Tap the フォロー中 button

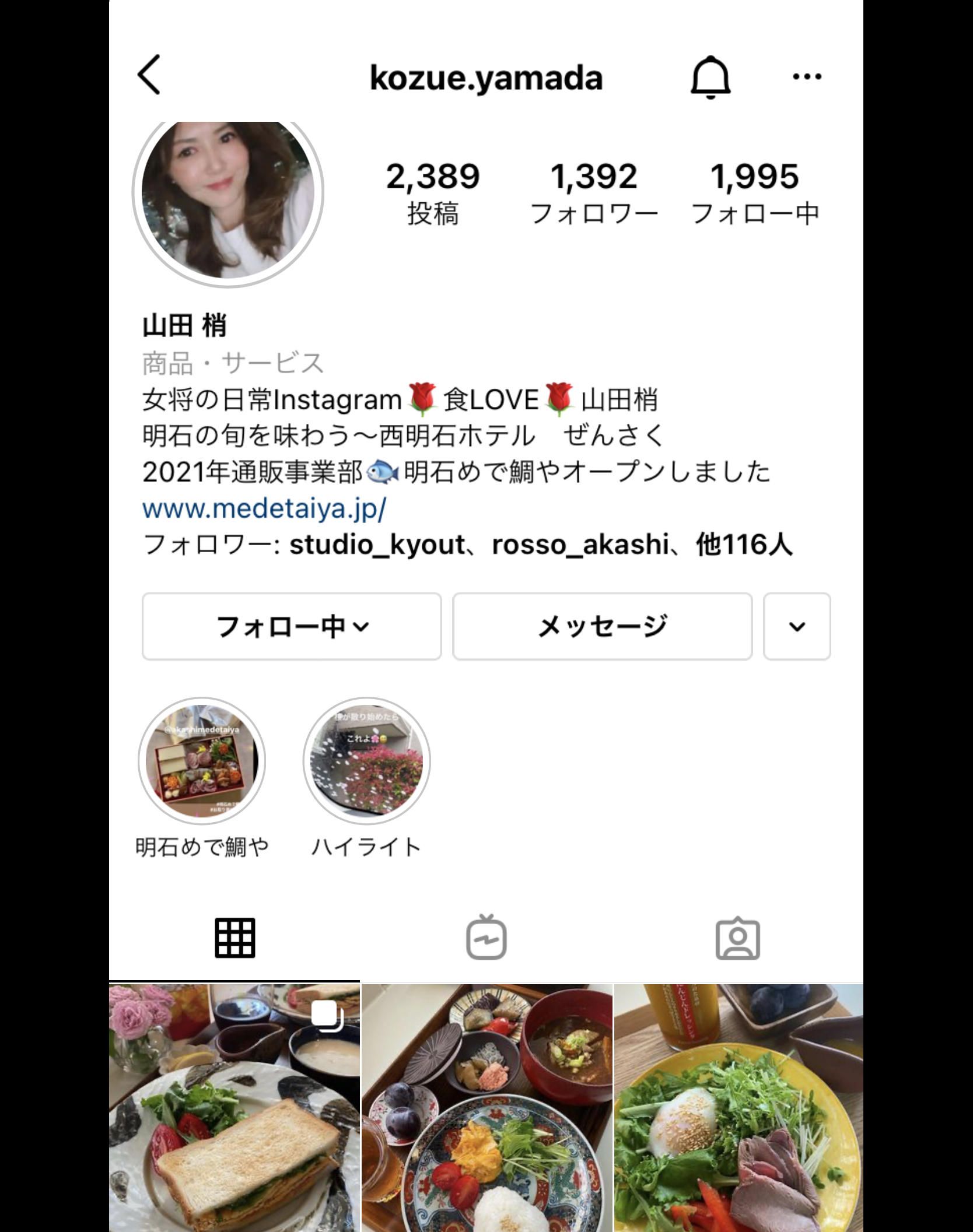(x=292, y=627)
